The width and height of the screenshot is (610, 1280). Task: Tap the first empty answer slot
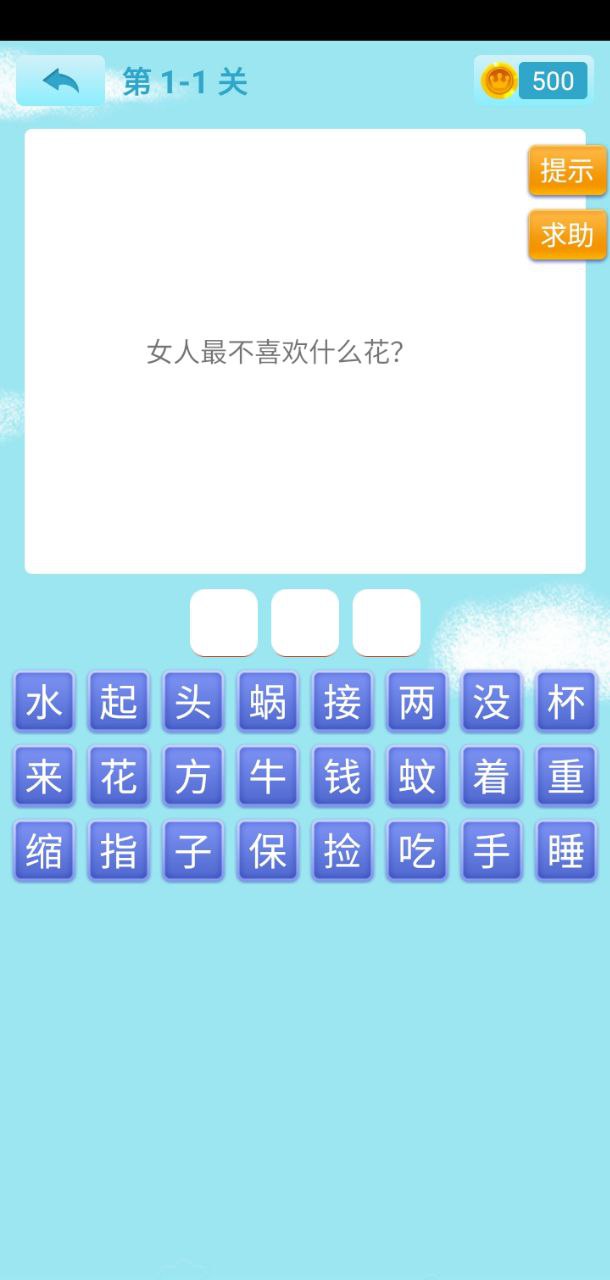224,622
